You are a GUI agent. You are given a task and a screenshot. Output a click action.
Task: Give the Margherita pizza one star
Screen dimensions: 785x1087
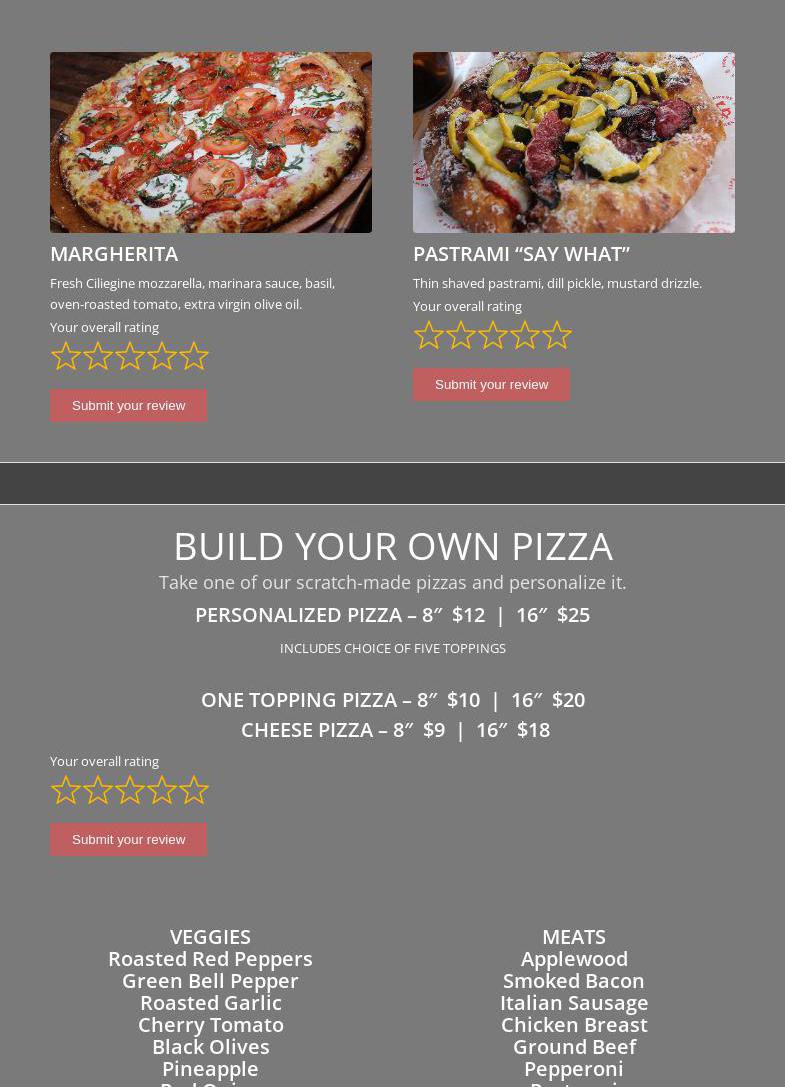(x=66, y=356)
